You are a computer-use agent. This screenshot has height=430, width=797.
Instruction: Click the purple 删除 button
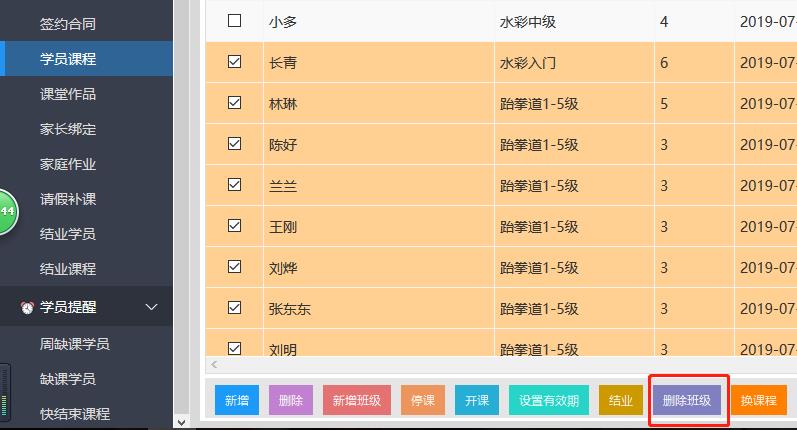291,401
